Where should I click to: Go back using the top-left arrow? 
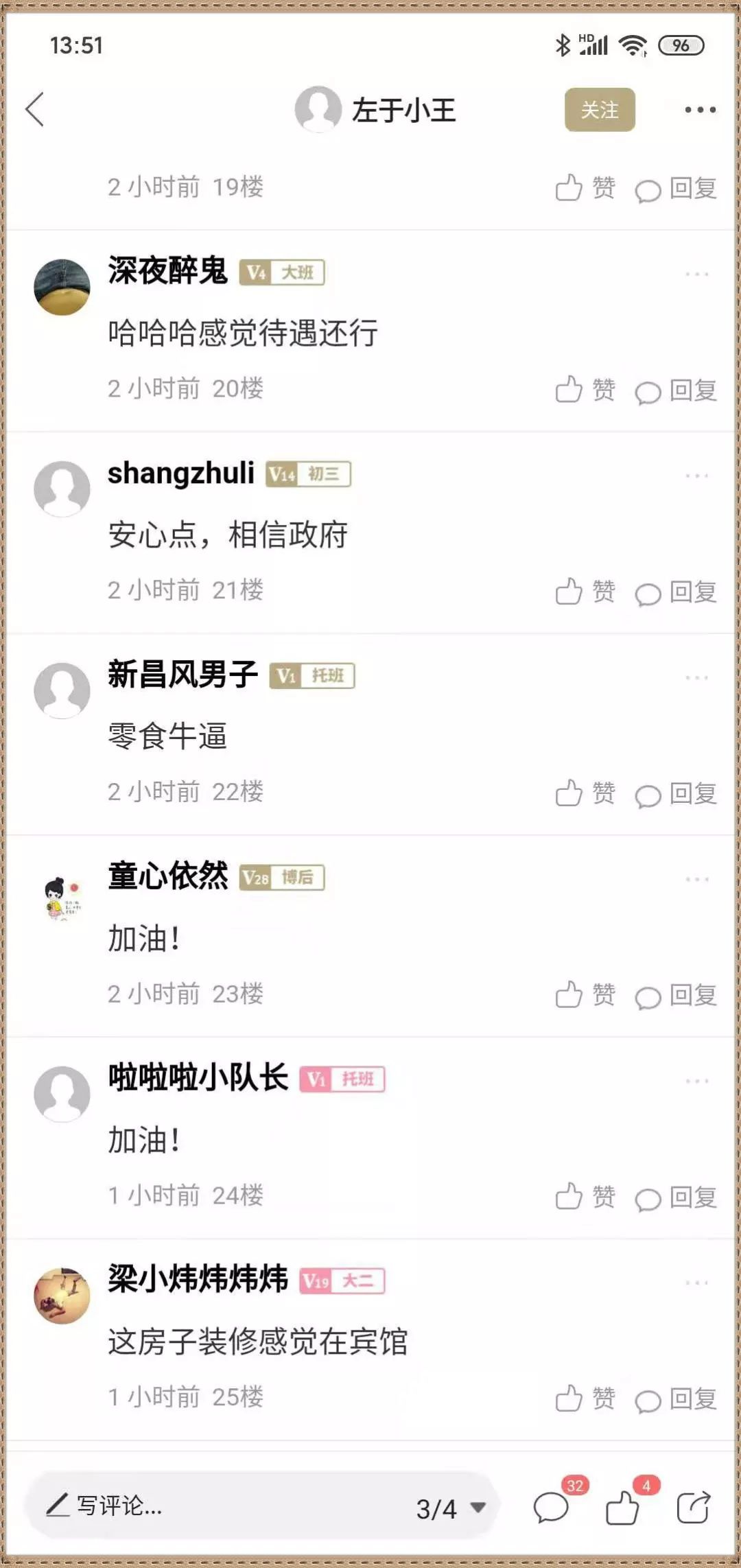coord(34,110)
